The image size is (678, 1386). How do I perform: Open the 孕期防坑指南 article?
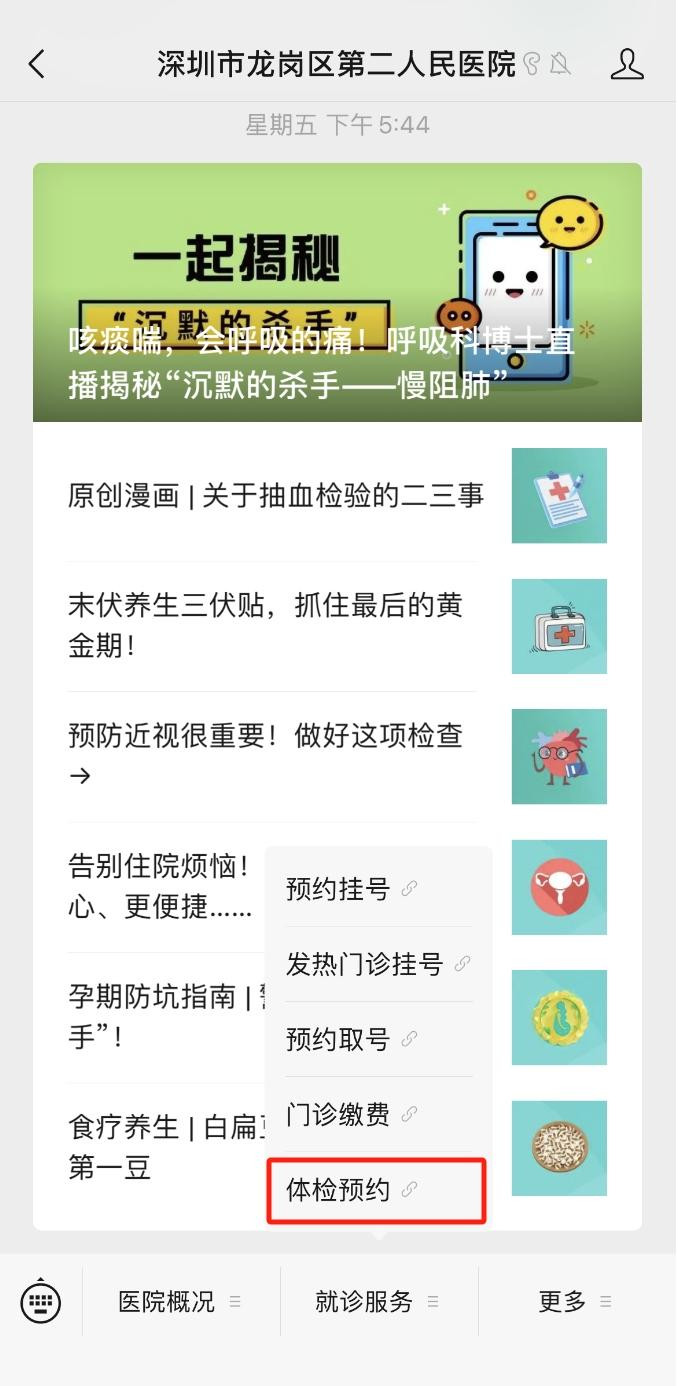(x=150, y=1017)
